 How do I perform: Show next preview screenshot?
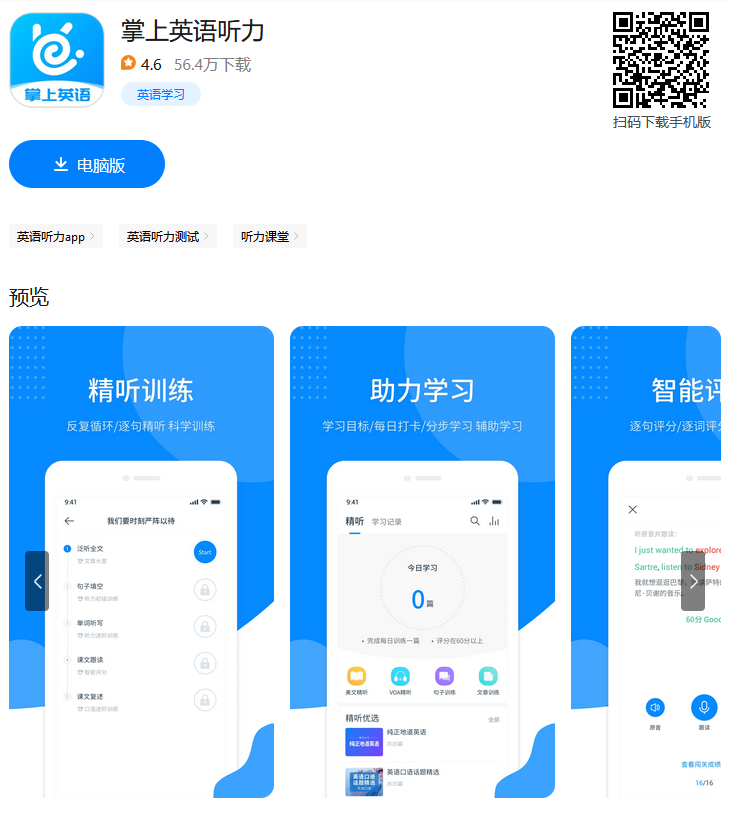(692, 581)
